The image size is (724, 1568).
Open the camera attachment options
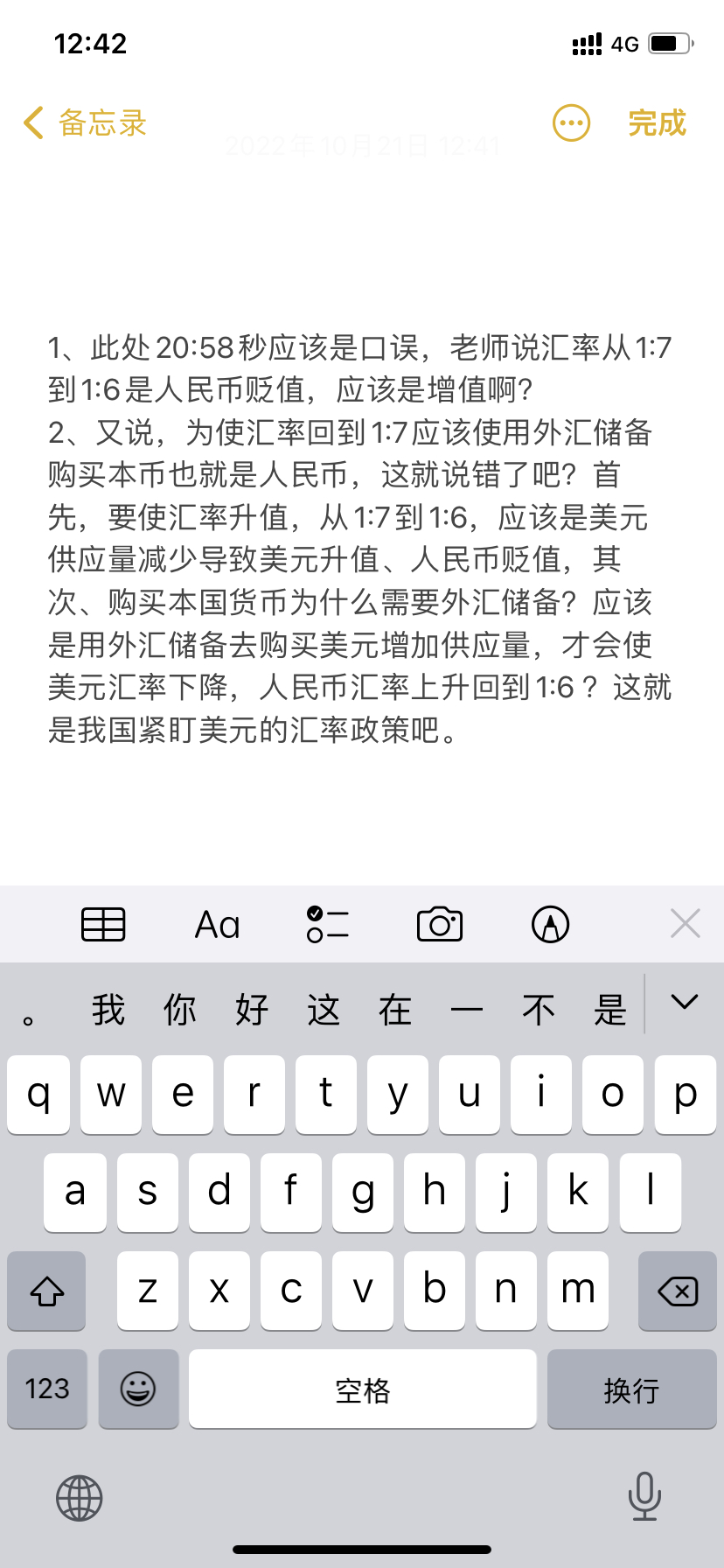439,924
